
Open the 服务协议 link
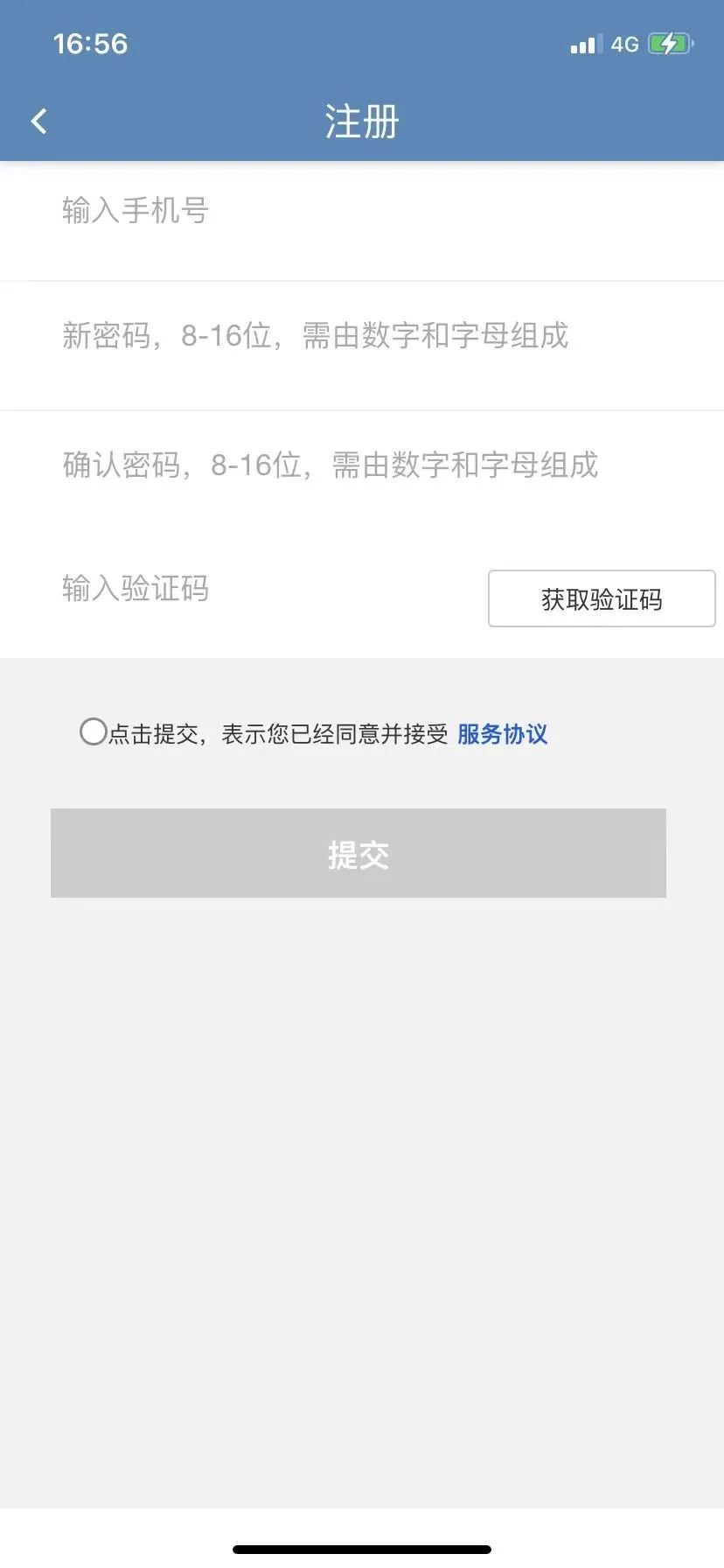[x=502, y=734]
